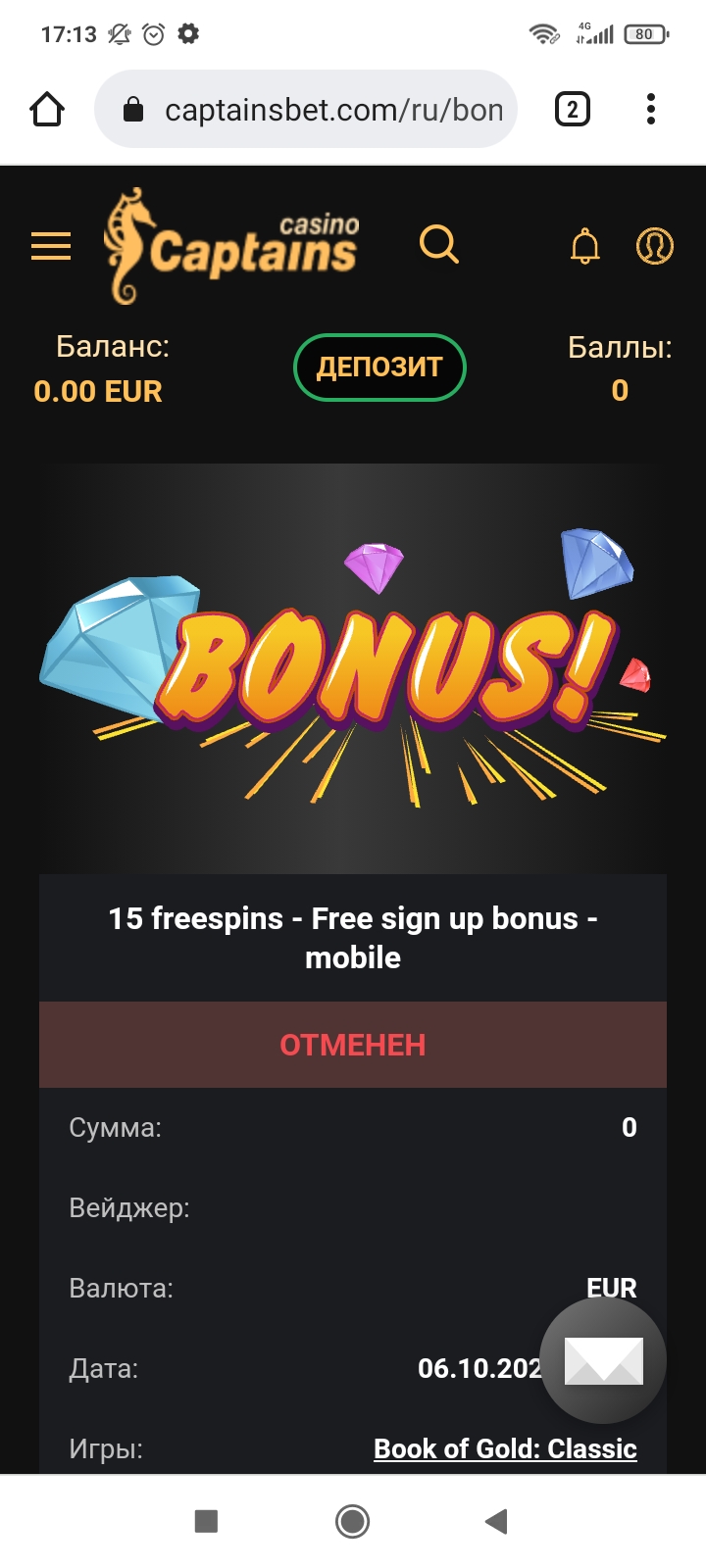Viewport: 706px width, 1568px height.
Task: Tap the casino search icon
Action: (438, 245)
